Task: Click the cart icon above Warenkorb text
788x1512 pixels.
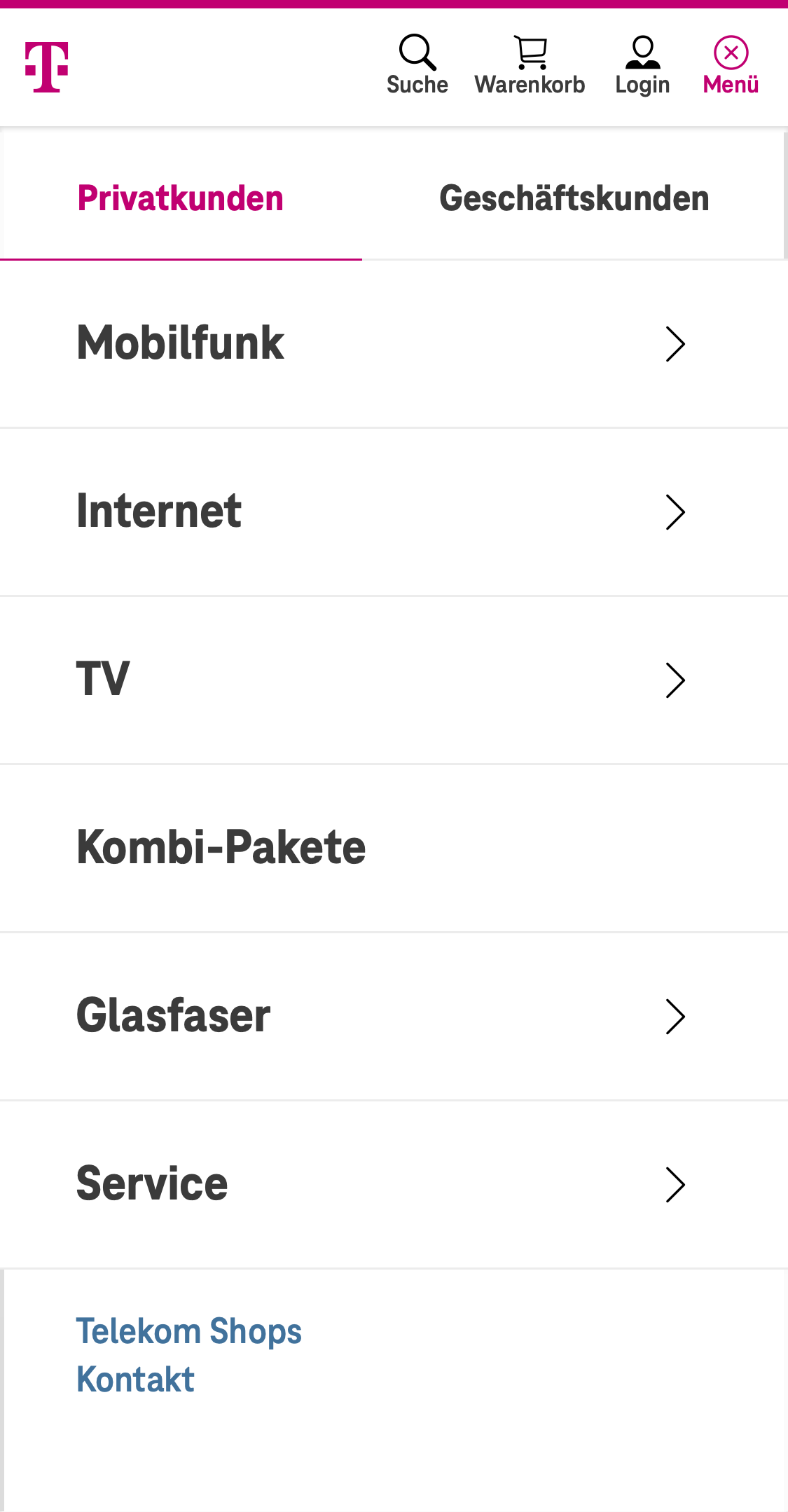Action: (530, 49)
